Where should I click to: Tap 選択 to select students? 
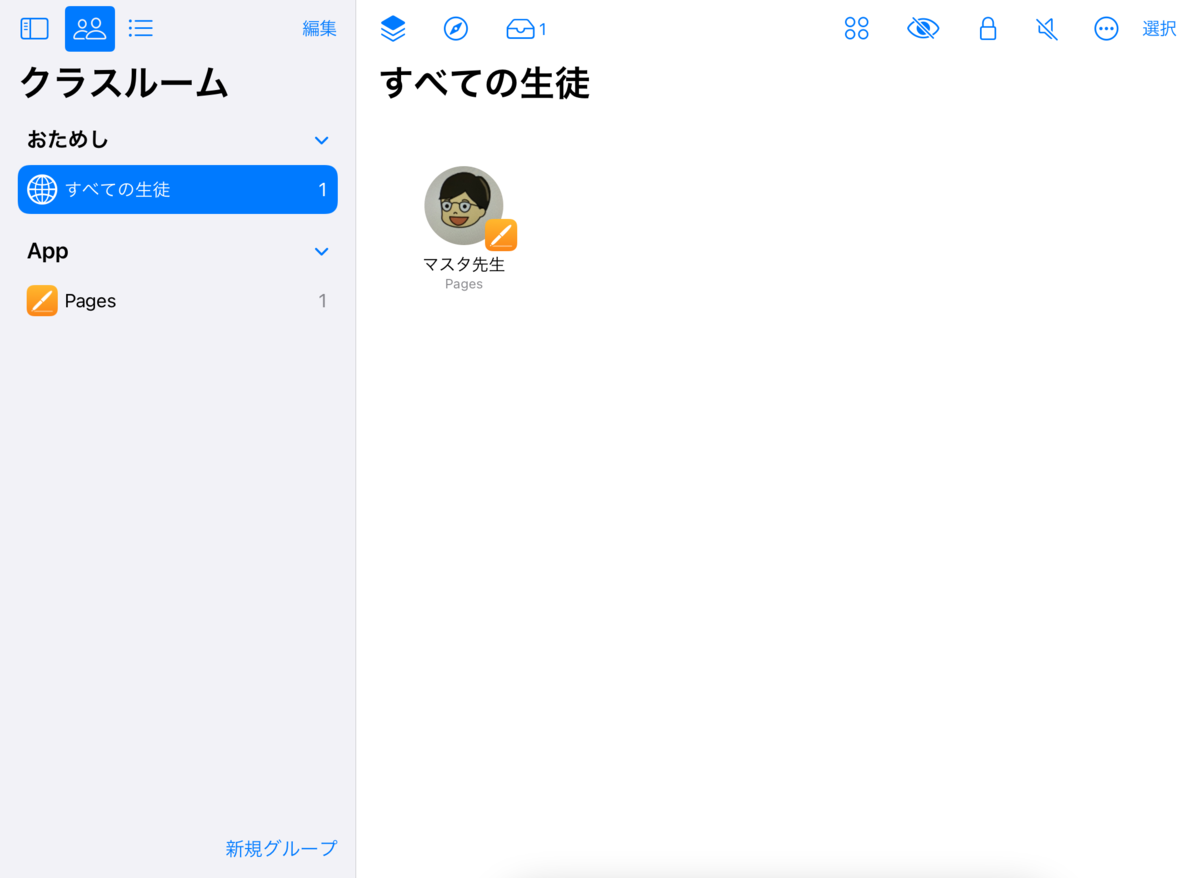click(1159, 29)
